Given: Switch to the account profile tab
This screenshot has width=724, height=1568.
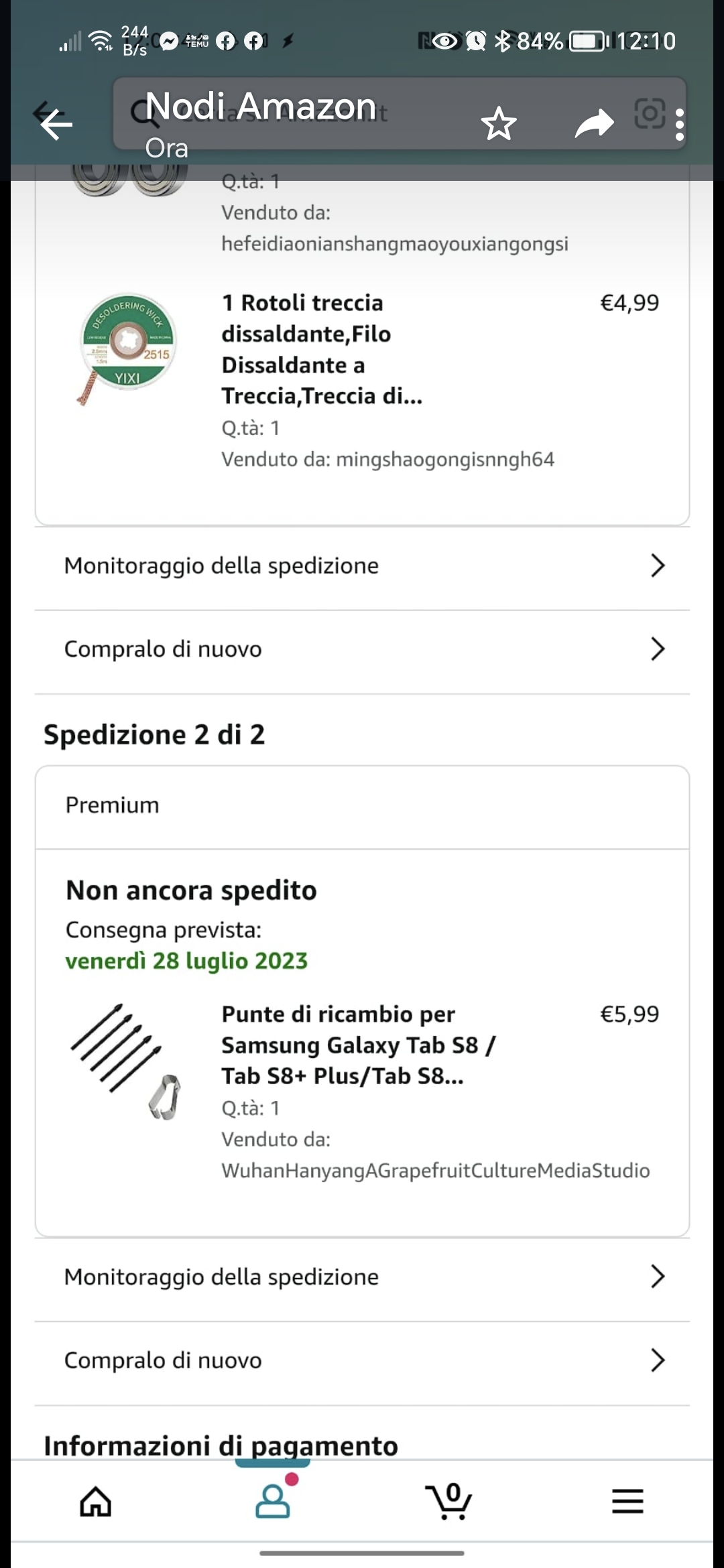Looking at the screenshot, I should coord(273,1502).
